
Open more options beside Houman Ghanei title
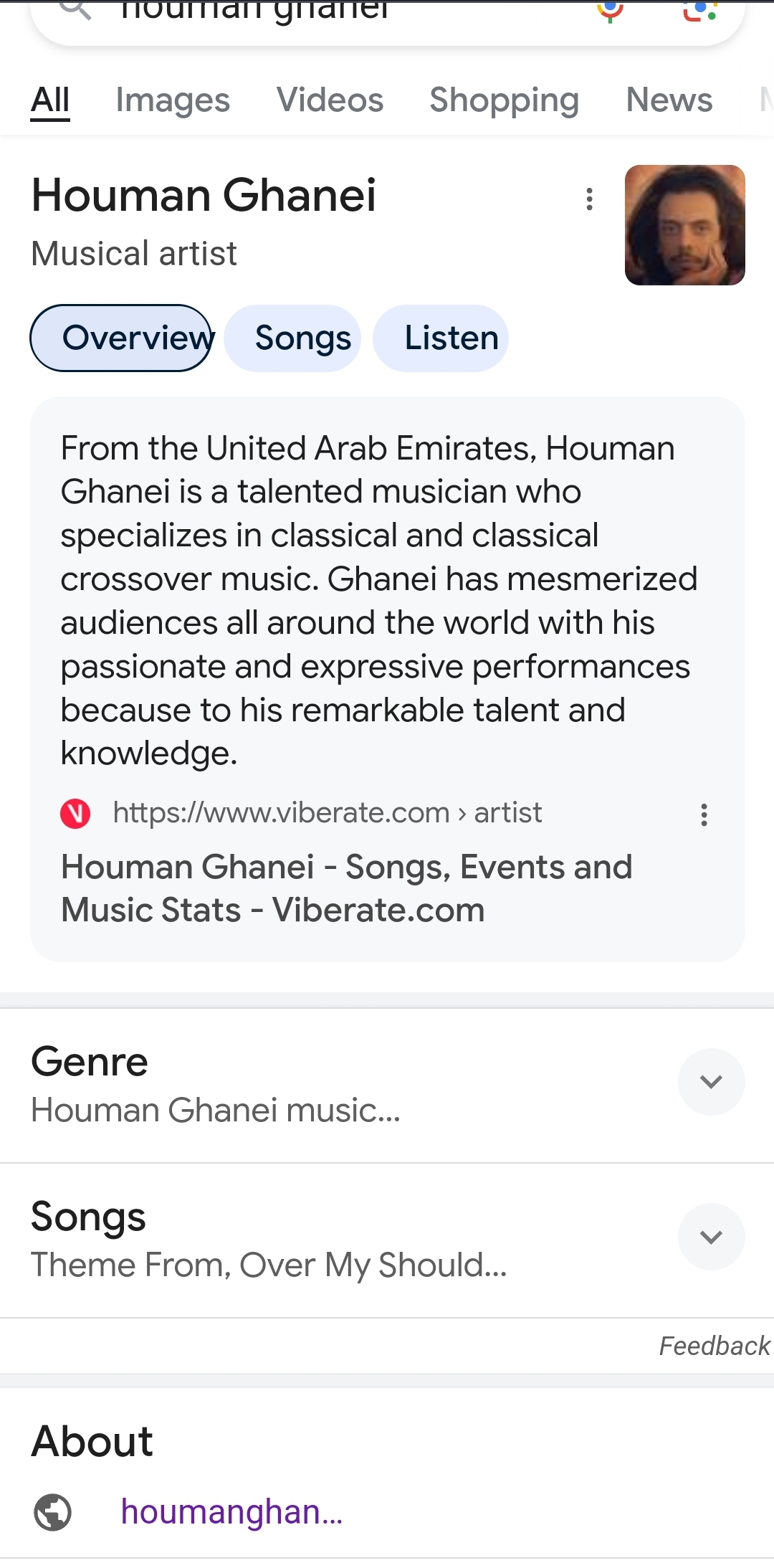point(589,199)
